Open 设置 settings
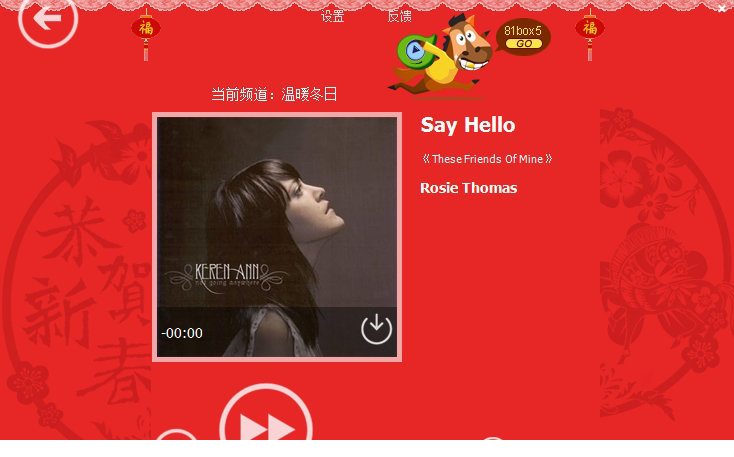 click(x=333, y=16)
